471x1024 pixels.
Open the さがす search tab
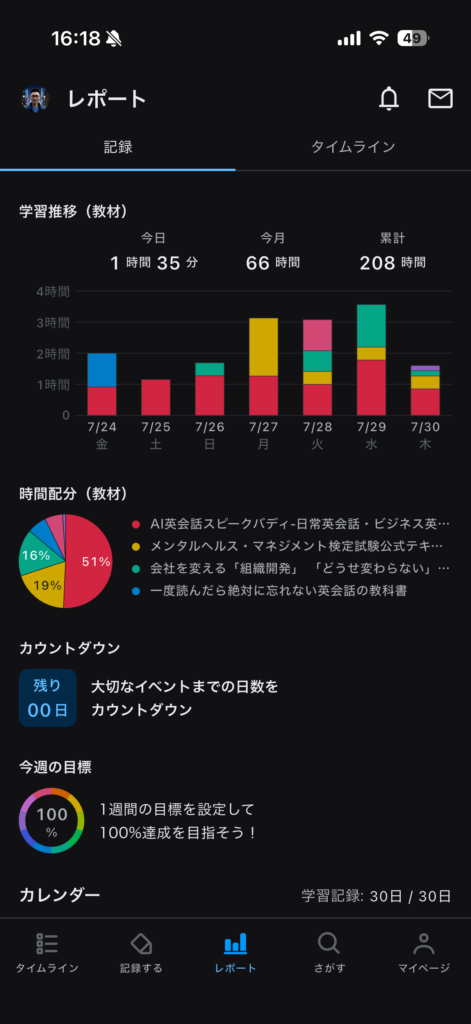[x=329, y=953]
